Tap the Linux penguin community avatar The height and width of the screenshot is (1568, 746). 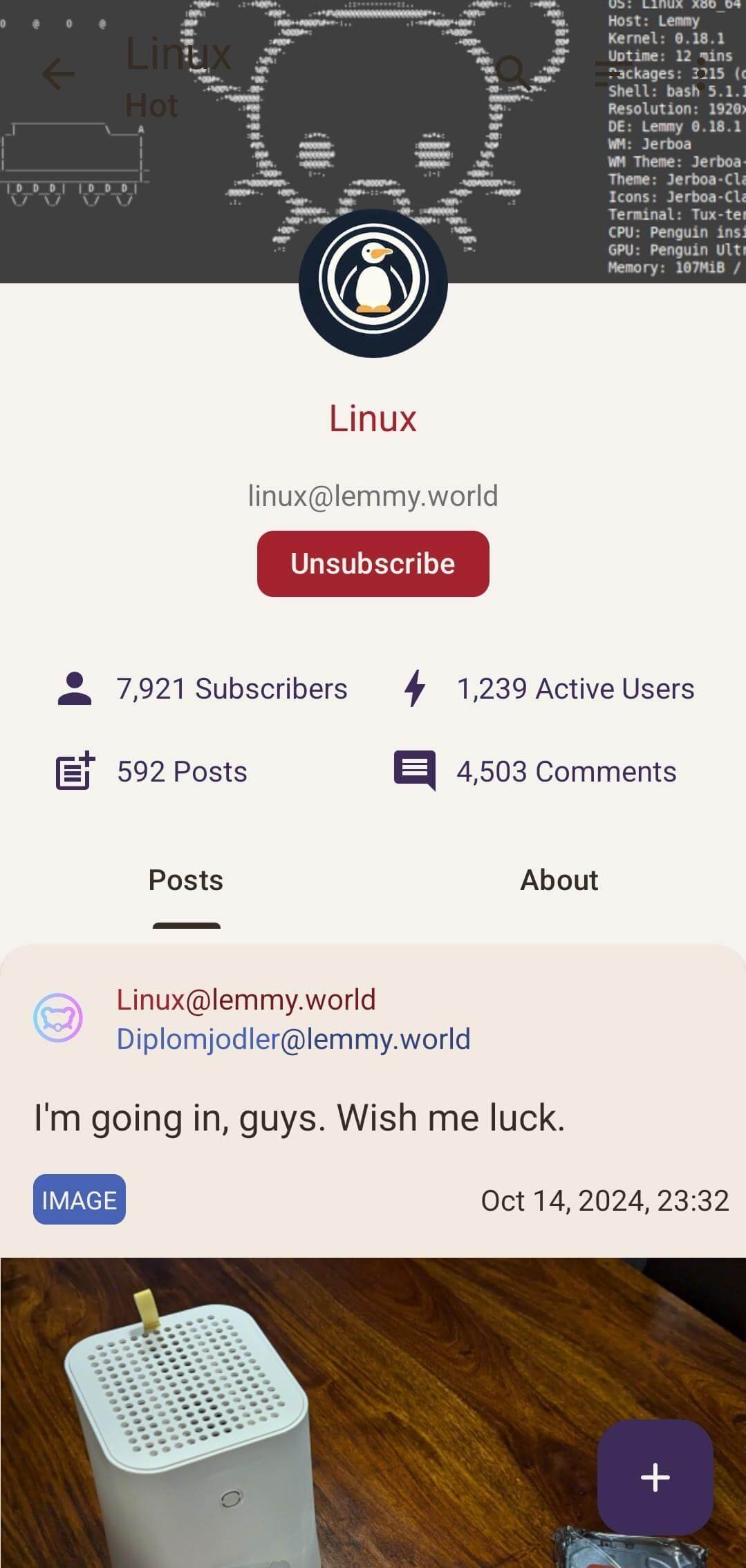(x=373, y=283)
